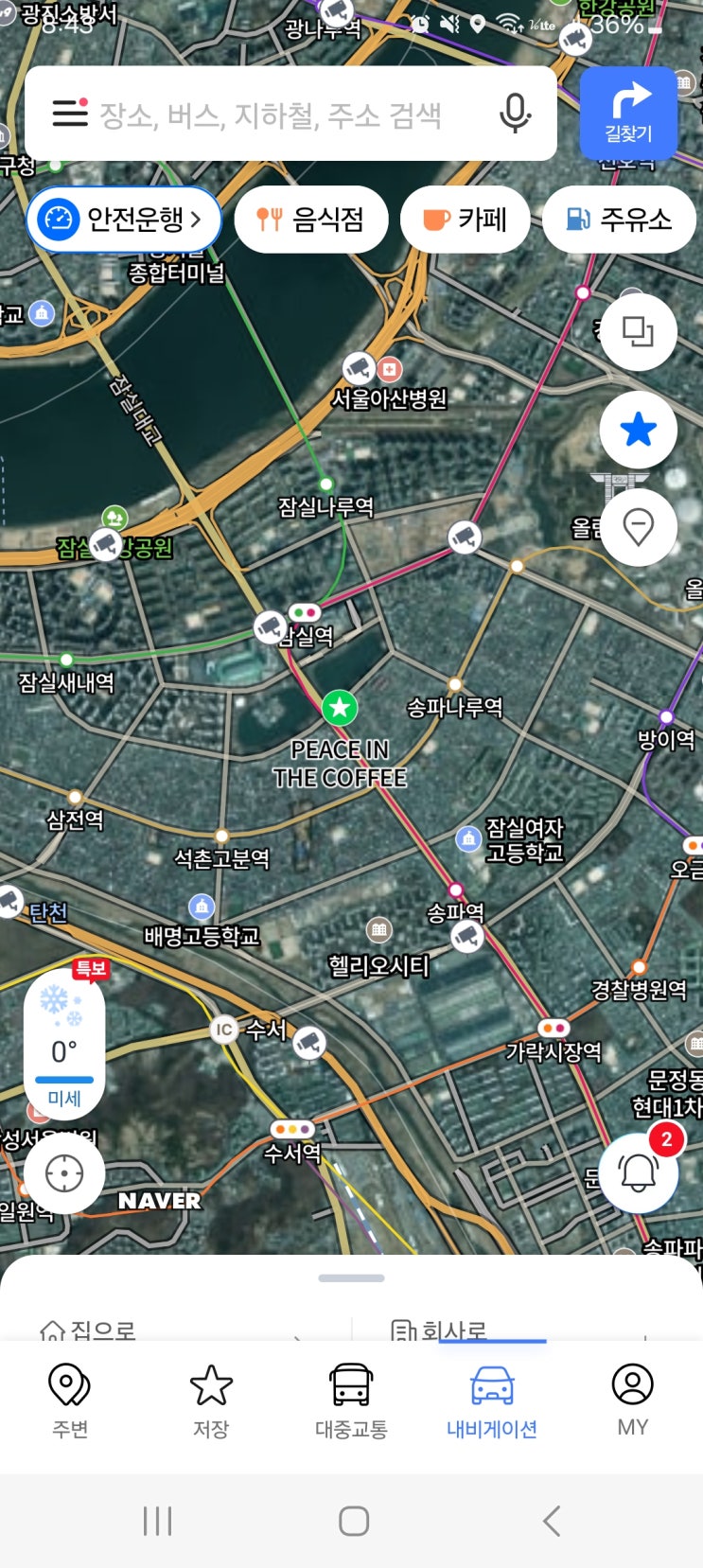Center map on my current location
703x1568 pixels.
pos(64,1174)
